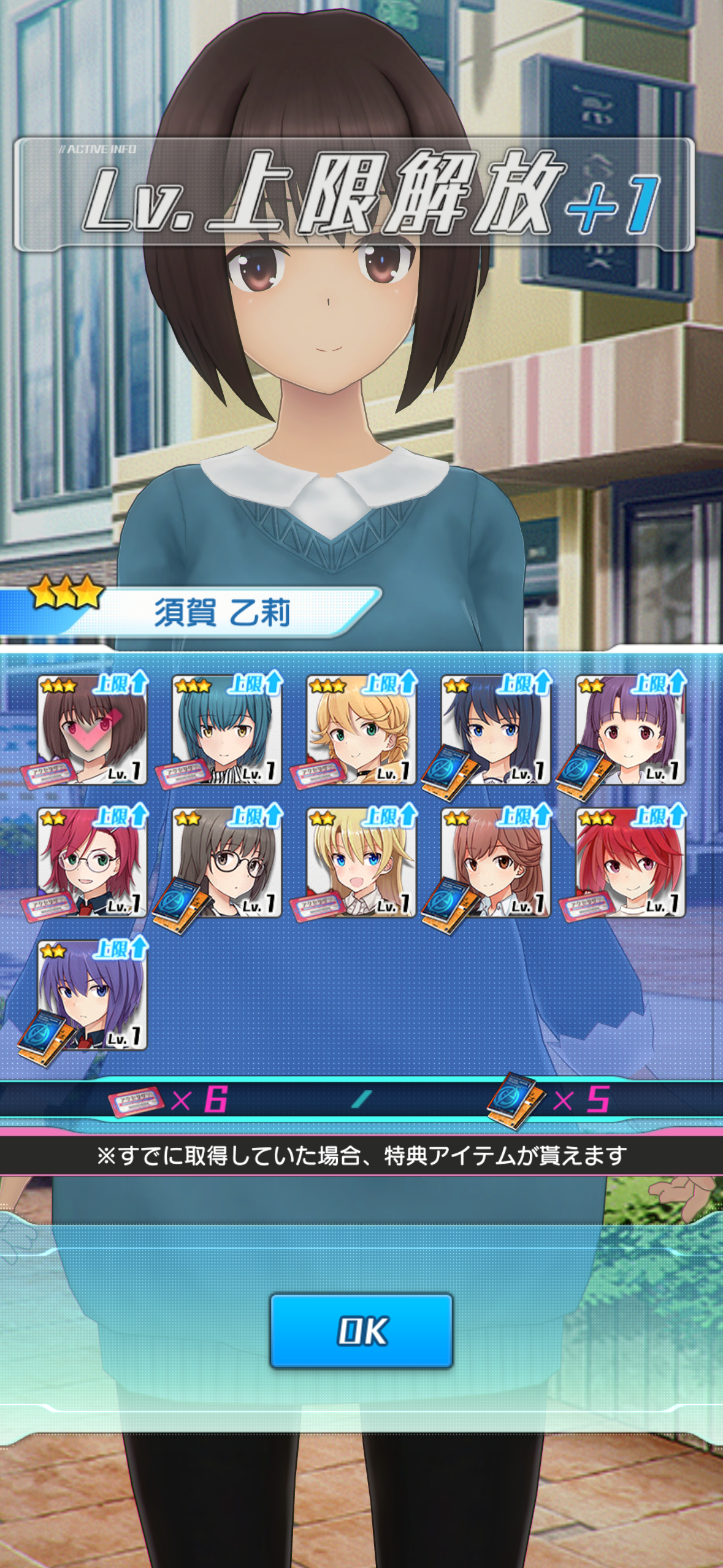Select the blonde green-eyed three-star character card
The height and width of the screenshot is (1568, 723).
coord(361,729)
